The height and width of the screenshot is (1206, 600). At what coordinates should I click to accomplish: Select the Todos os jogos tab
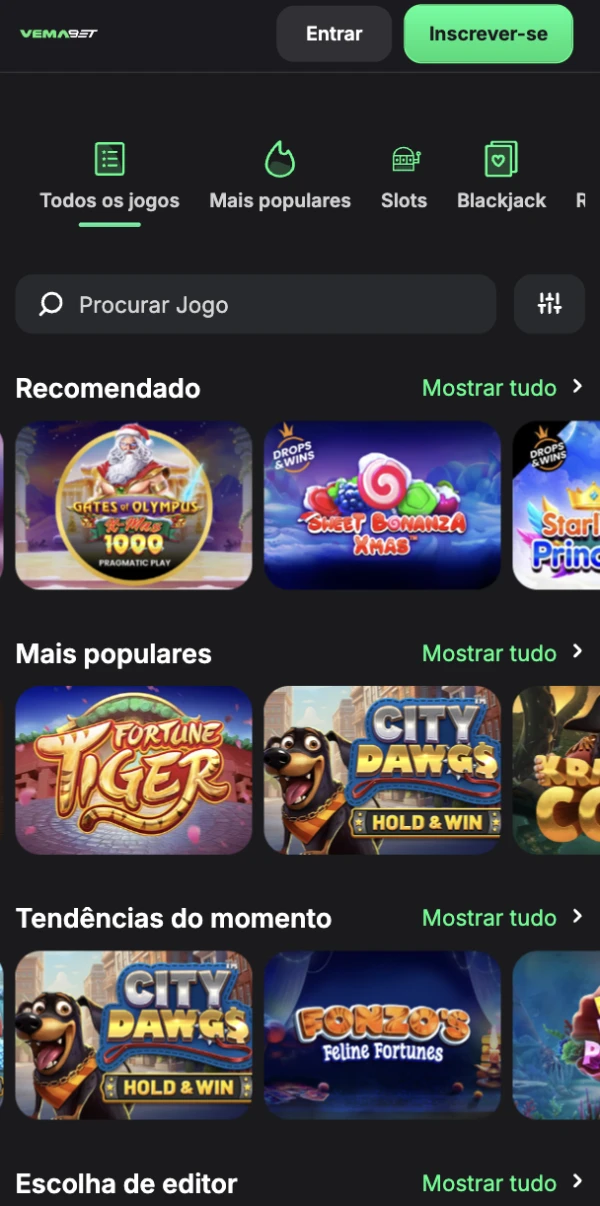[x=110, y=178]
